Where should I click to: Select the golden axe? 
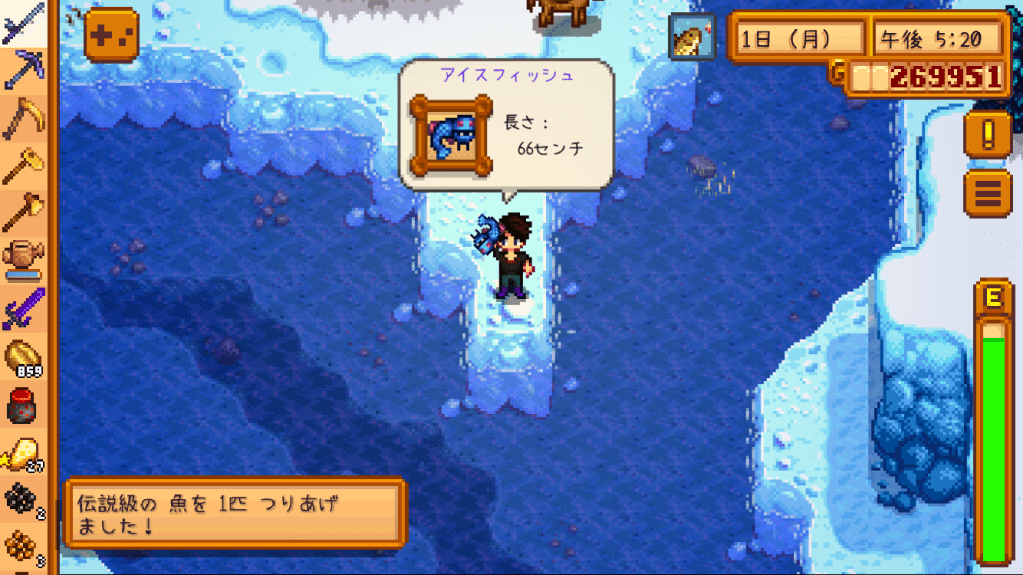24,213
